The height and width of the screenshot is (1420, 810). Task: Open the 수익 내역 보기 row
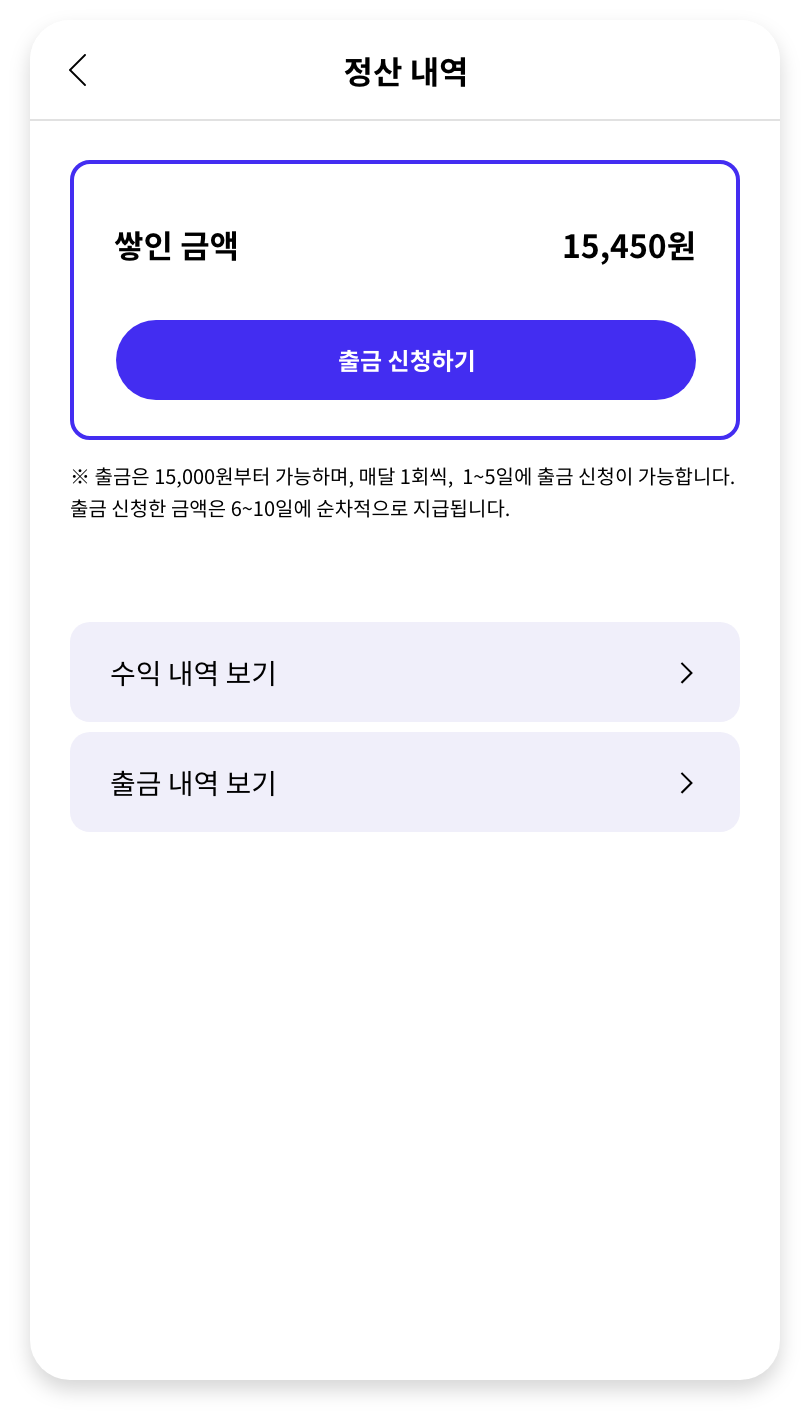[x=405, y=672]
